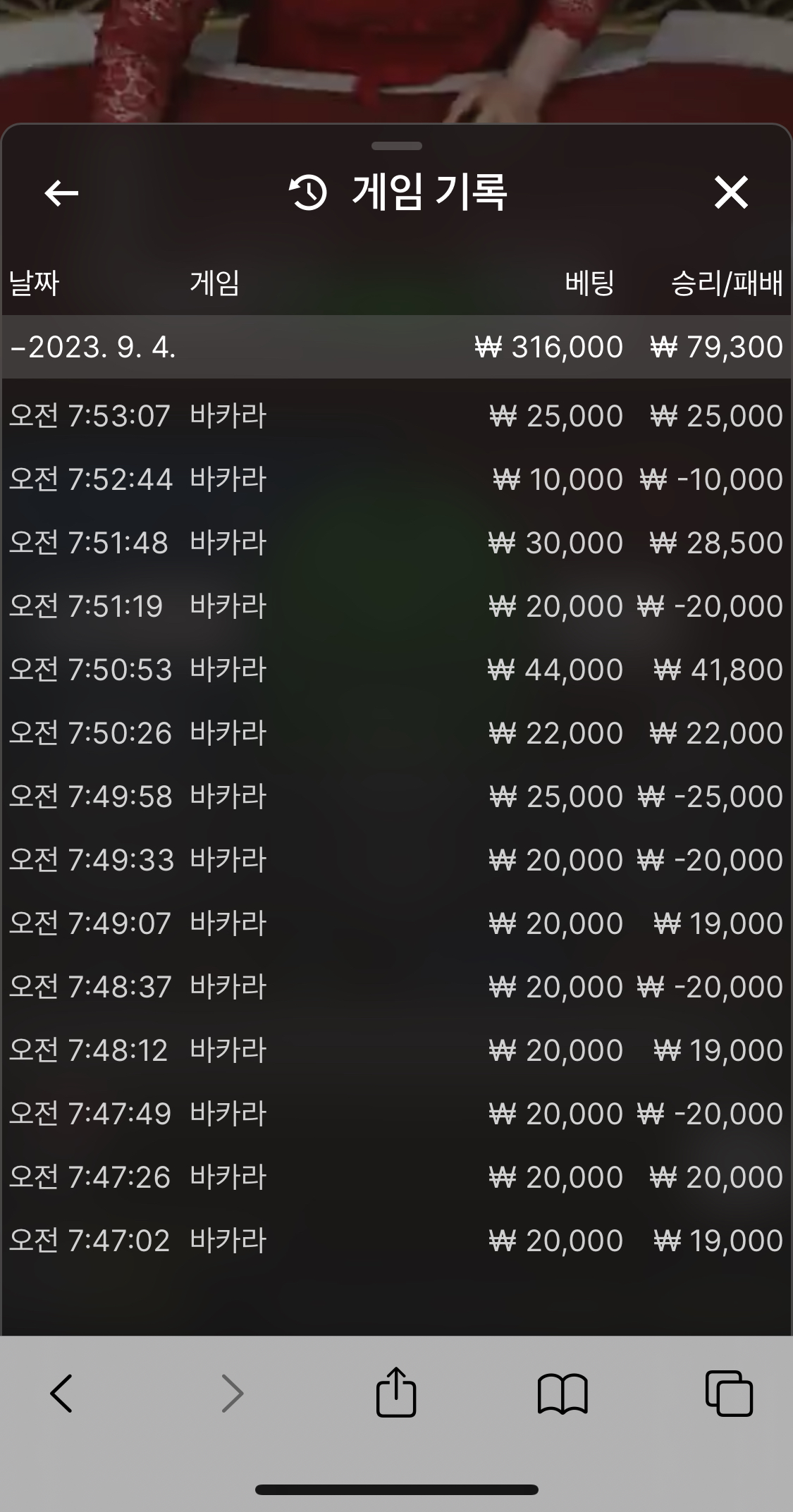Show open Safari tabs
Screen dimensions: 793x1512
click(729, 1393)
